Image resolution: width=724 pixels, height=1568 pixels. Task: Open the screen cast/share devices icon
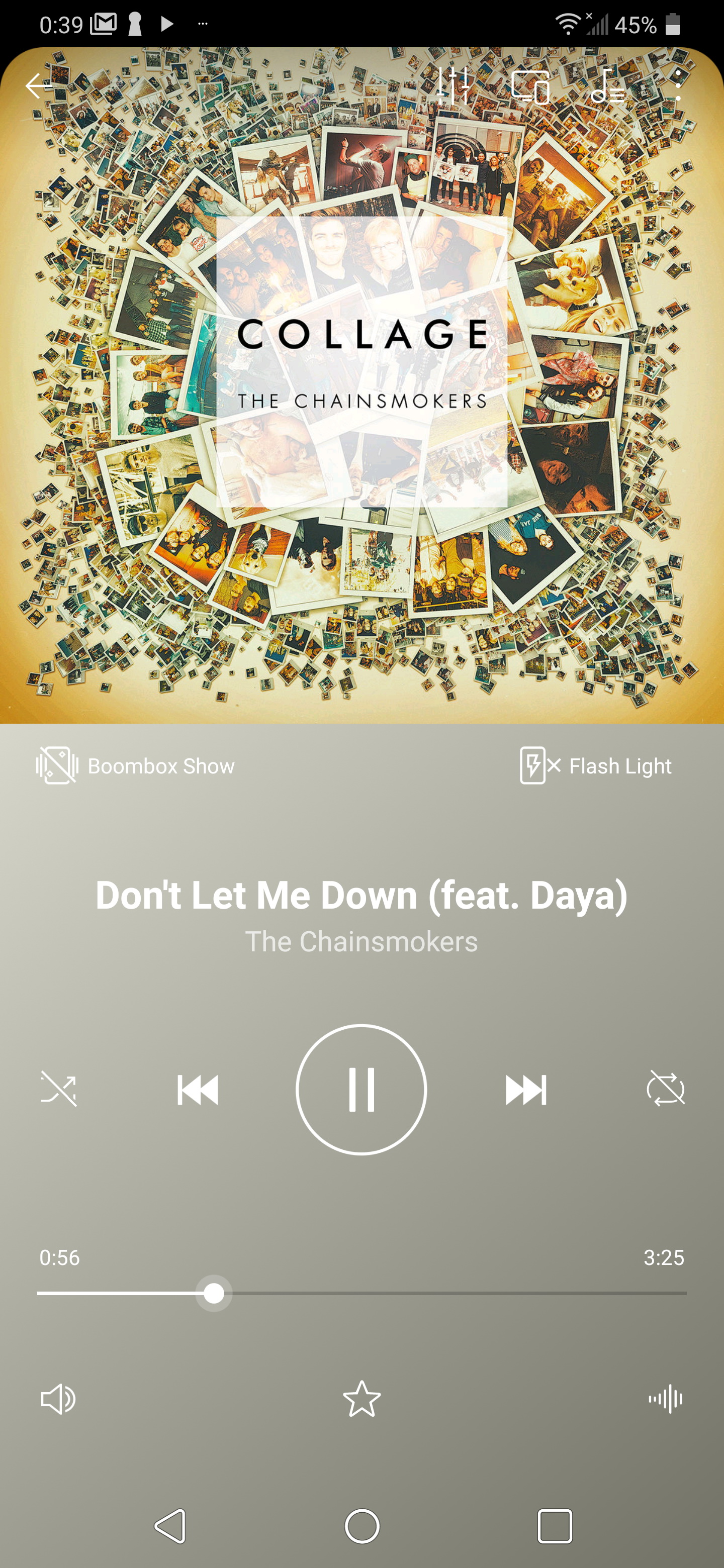point(530,86)
